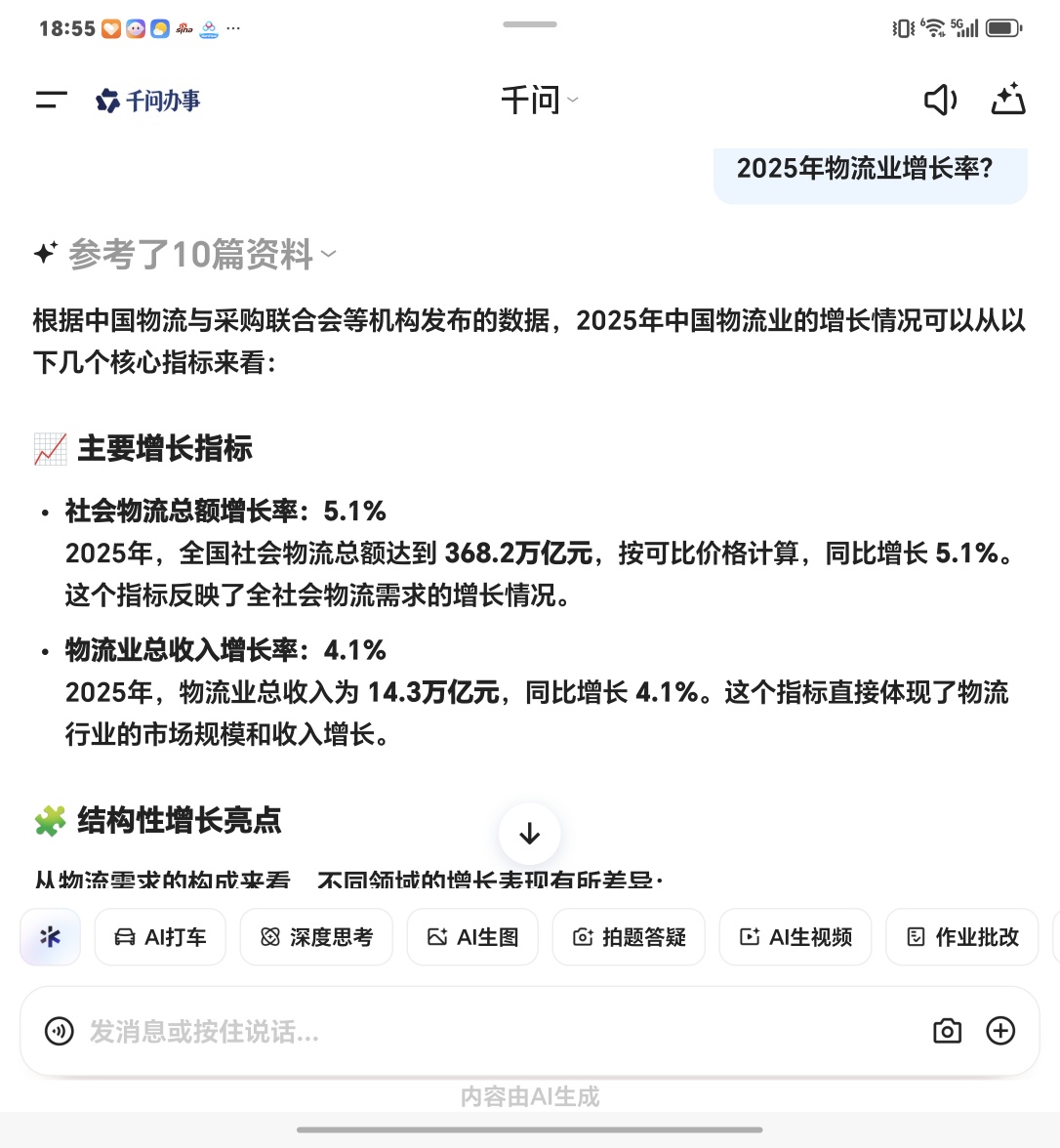
Task: Toggle the speaker read-aloud icon
Action: [940, 100]
